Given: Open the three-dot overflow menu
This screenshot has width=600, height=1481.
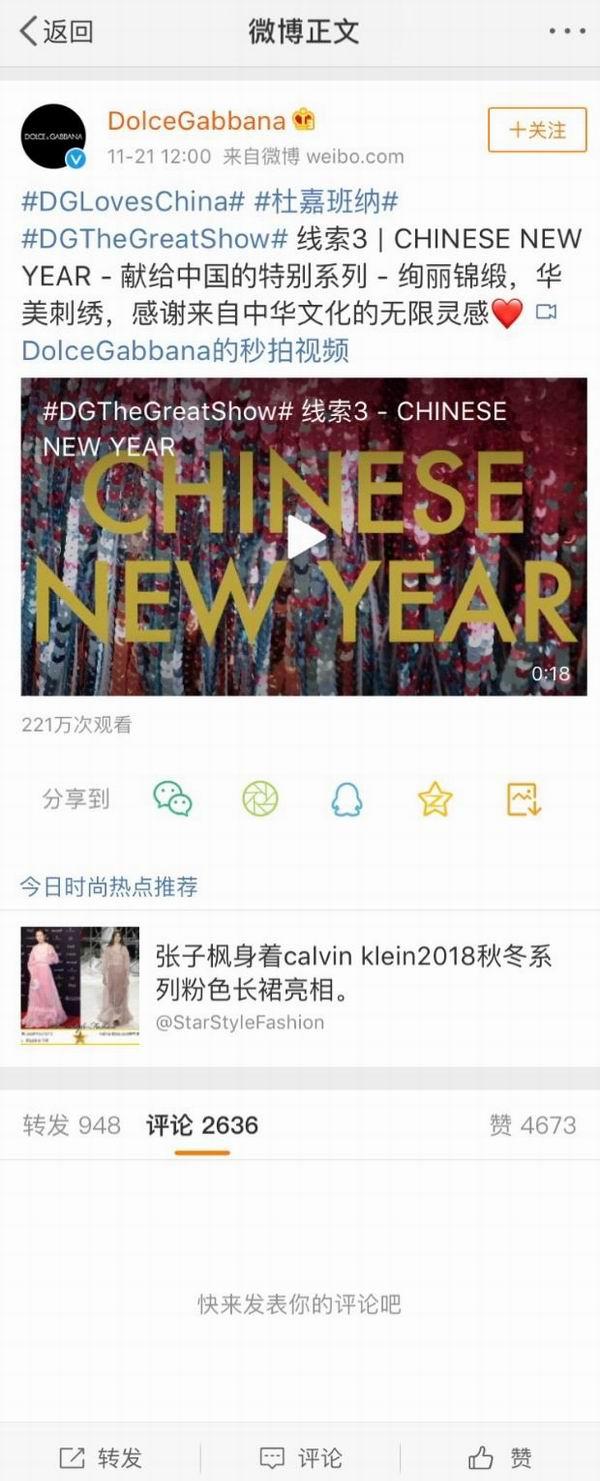Looking at the screenshot, I should 565,31.
